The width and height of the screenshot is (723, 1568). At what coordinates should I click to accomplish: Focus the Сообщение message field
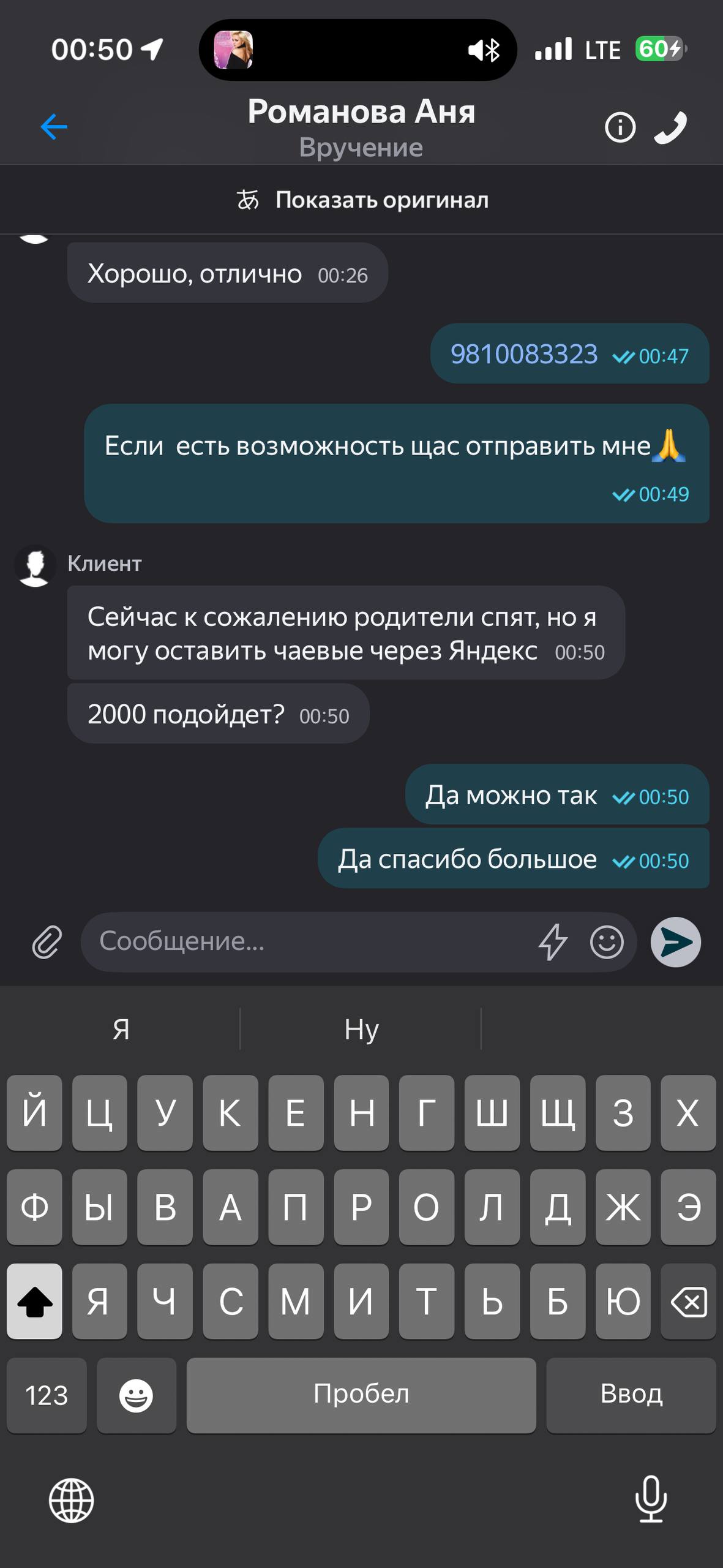pos(306,941)
